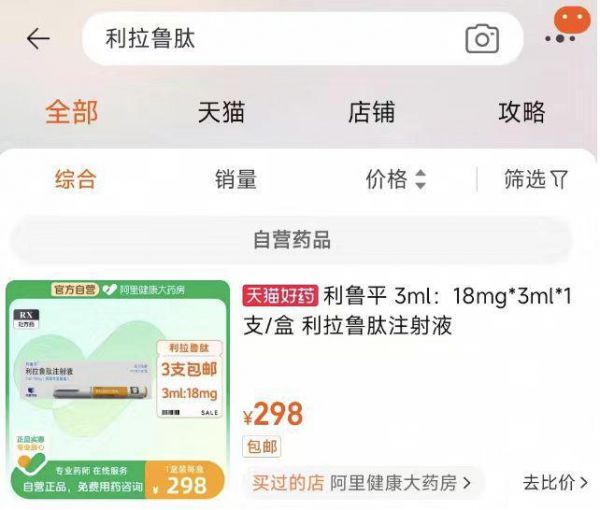The image size is (600, 510).
Task: Sort results by 销量
Action: pyautogui.click(x=236, y=179)
